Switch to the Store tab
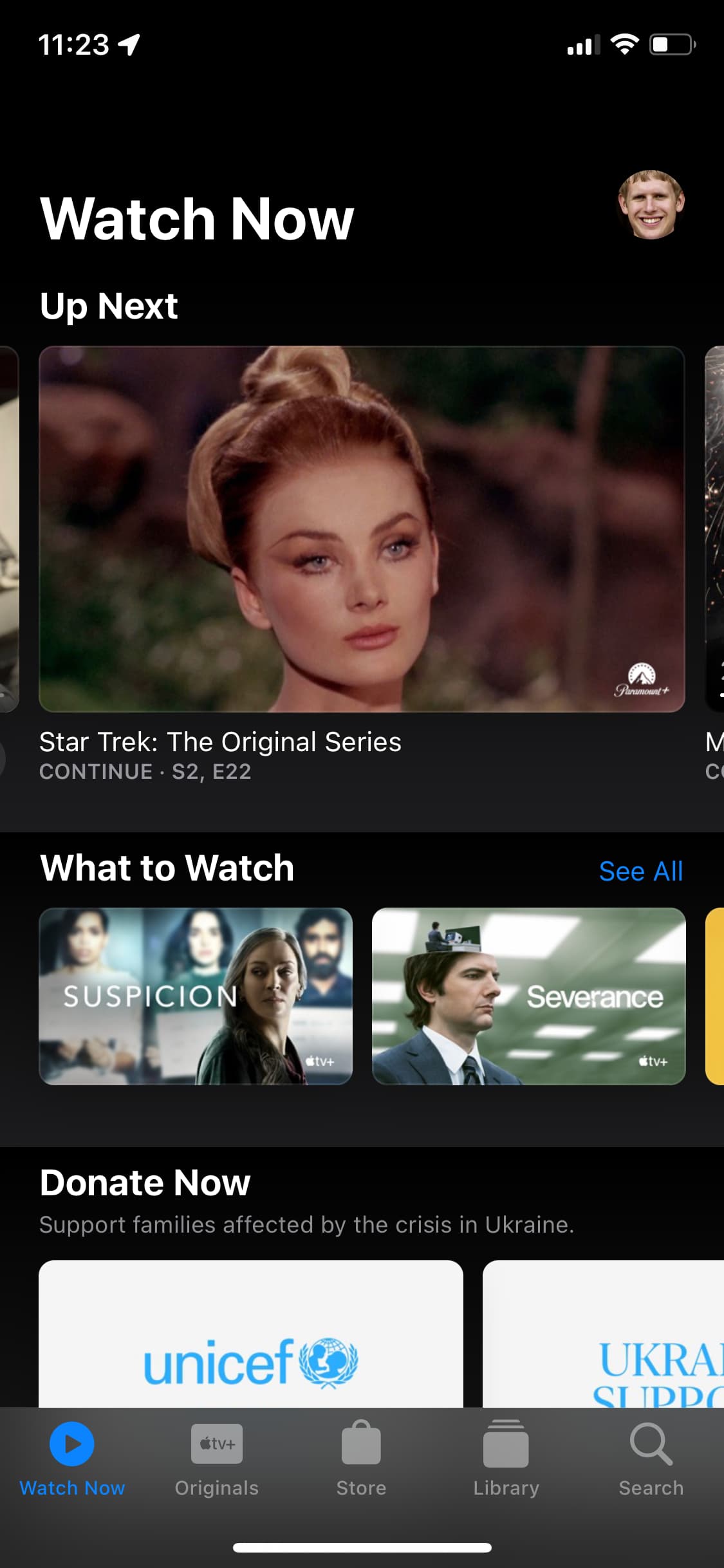 point(361,1460)
